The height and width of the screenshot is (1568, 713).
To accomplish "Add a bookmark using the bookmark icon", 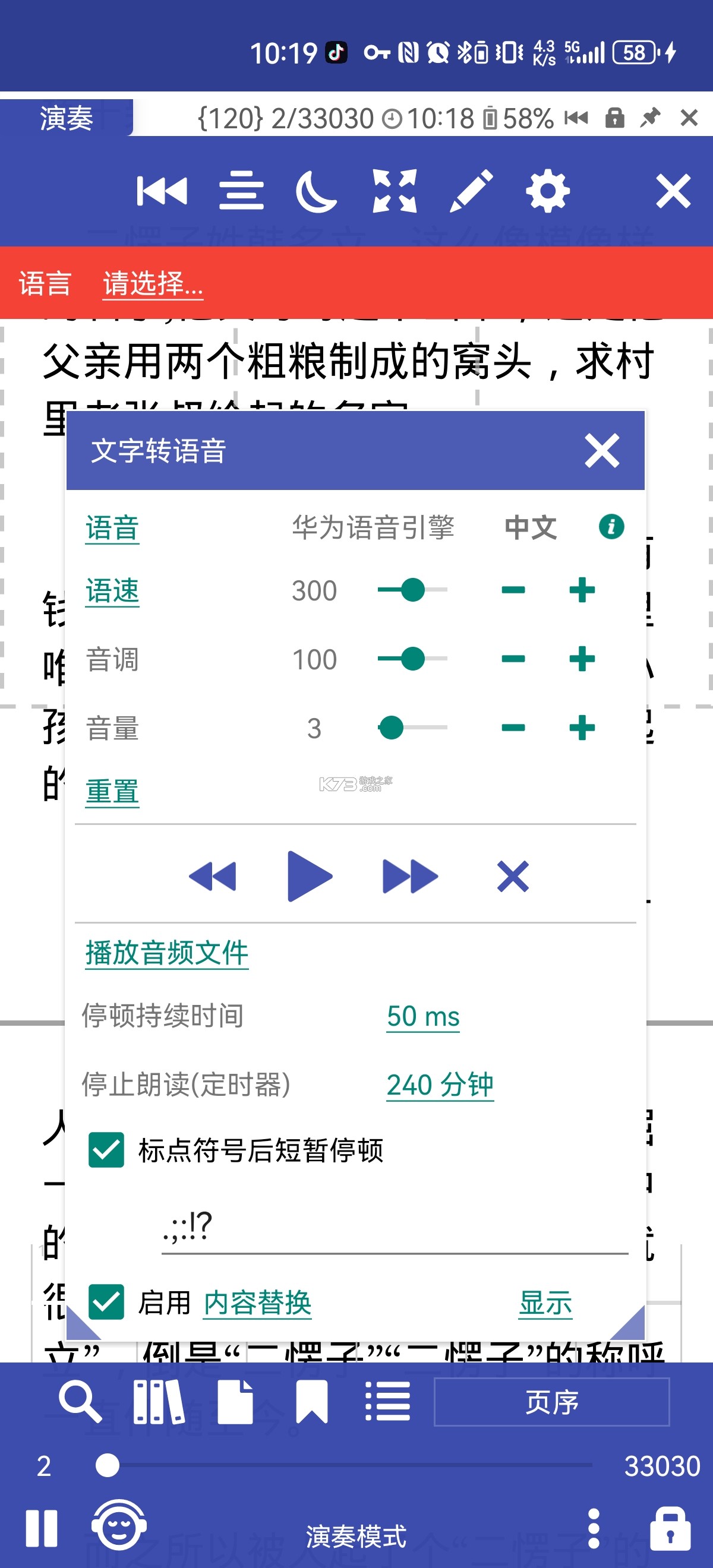I will (313, 1403).
